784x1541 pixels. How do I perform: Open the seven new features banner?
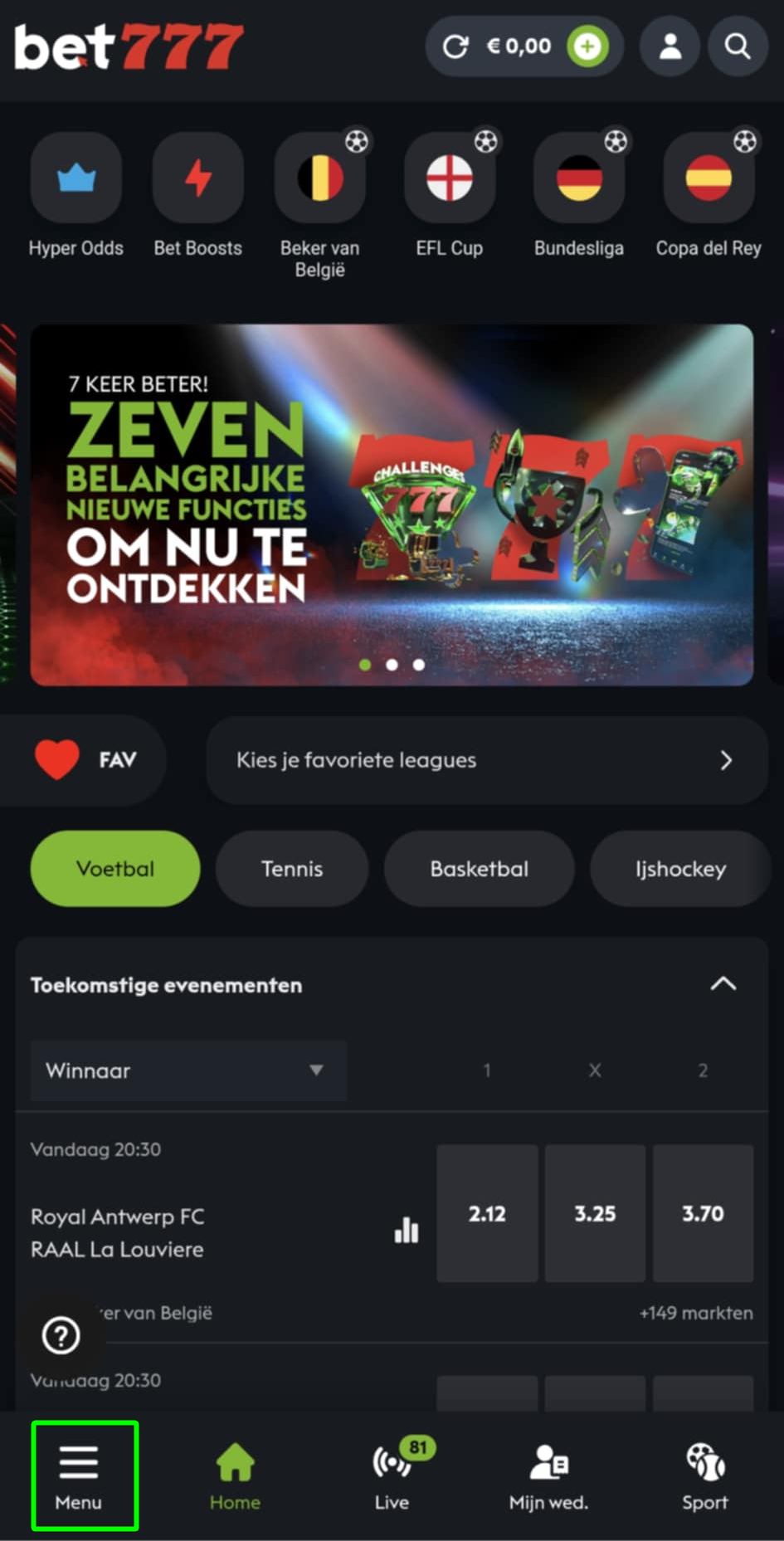[392, 505]
